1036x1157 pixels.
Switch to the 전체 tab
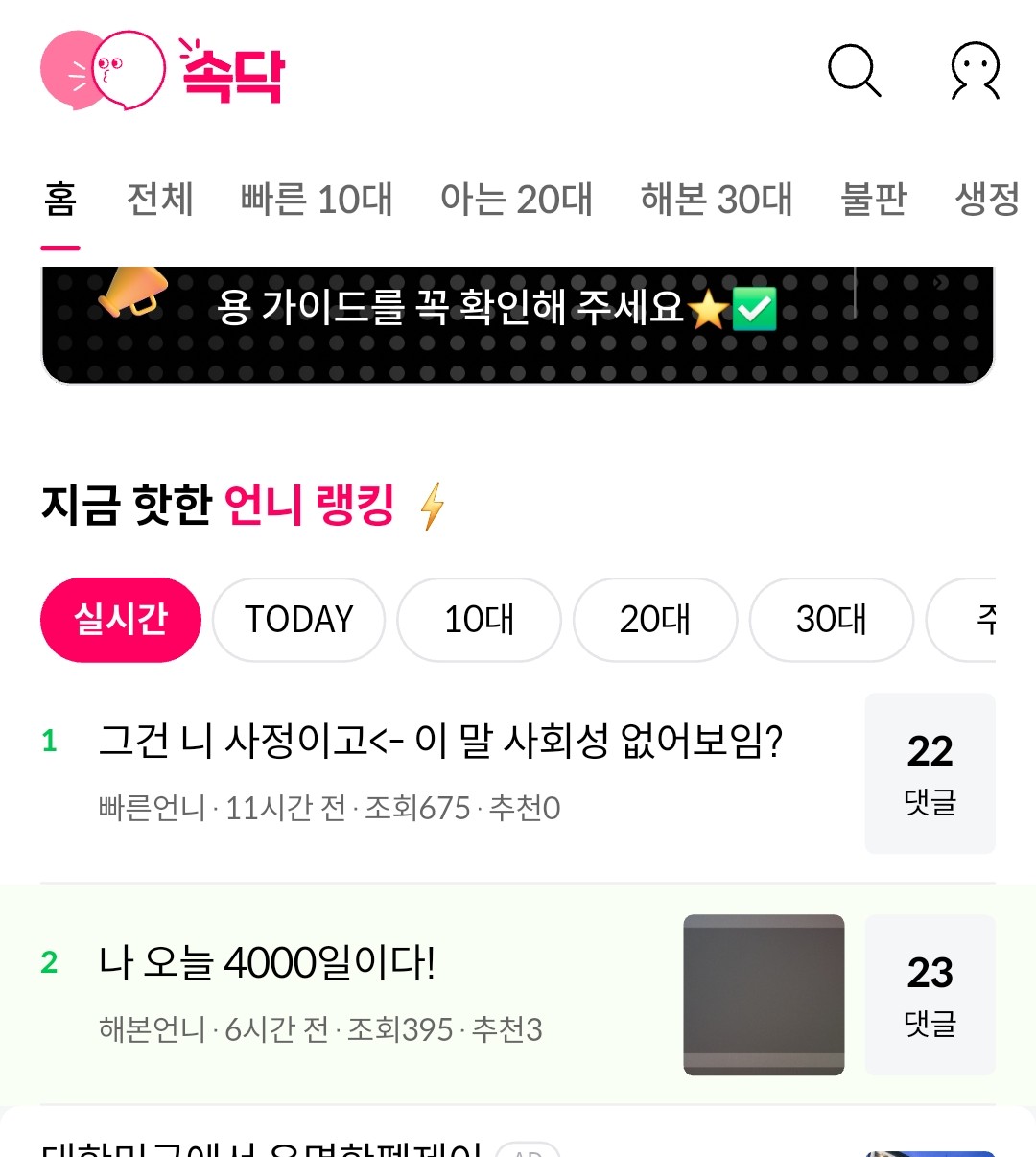(160, 200)
